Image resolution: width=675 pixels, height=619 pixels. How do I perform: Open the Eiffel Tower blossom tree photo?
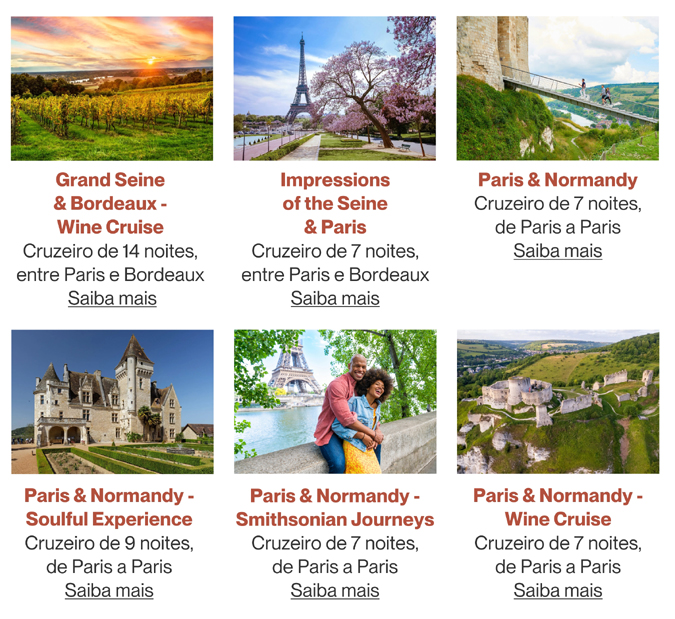click(x=335, y=88)
